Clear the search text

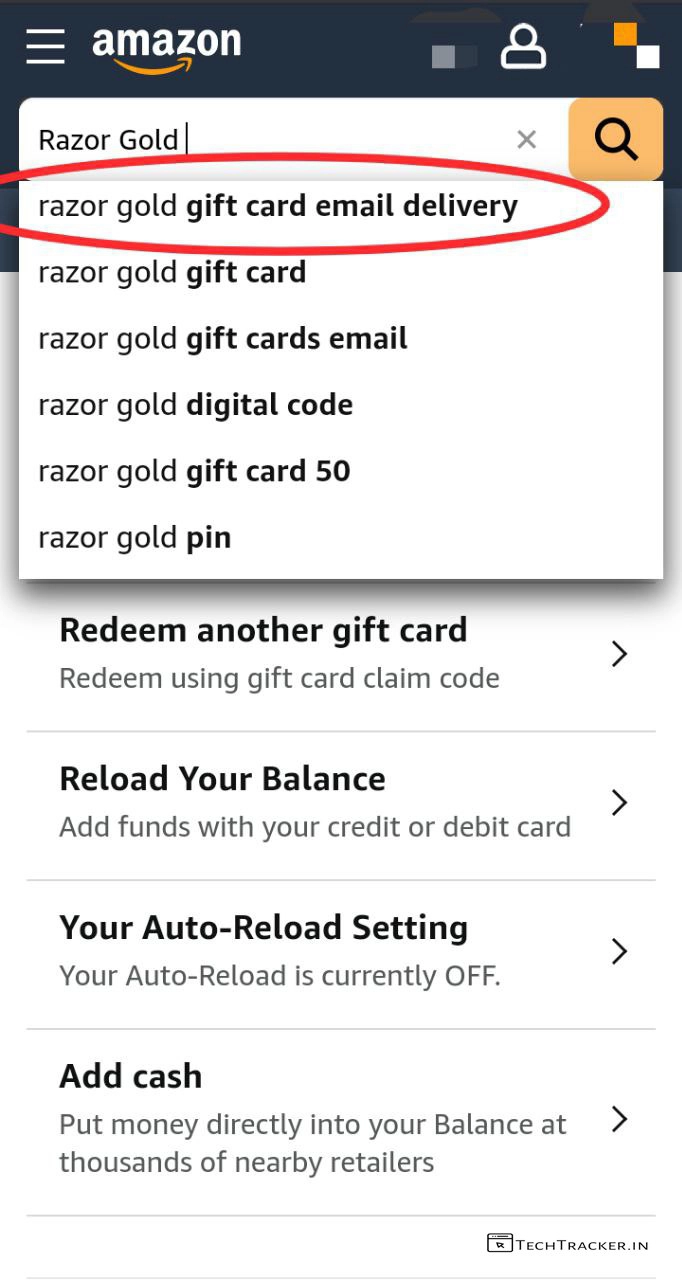tap(526, 139)
